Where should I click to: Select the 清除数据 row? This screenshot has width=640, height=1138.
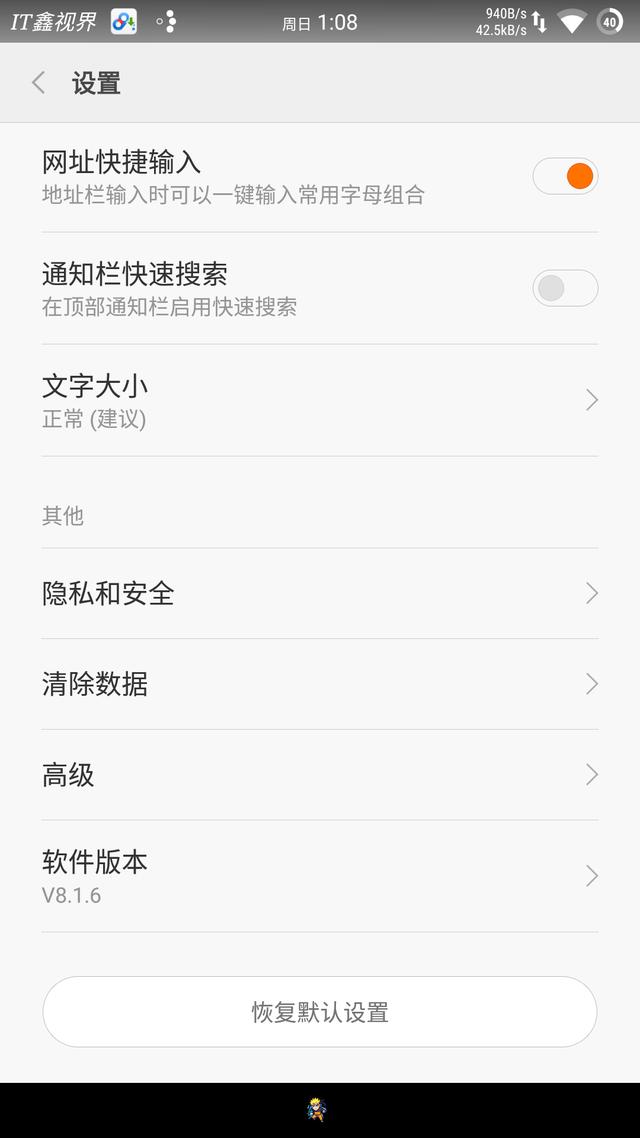tap(320, 684)
